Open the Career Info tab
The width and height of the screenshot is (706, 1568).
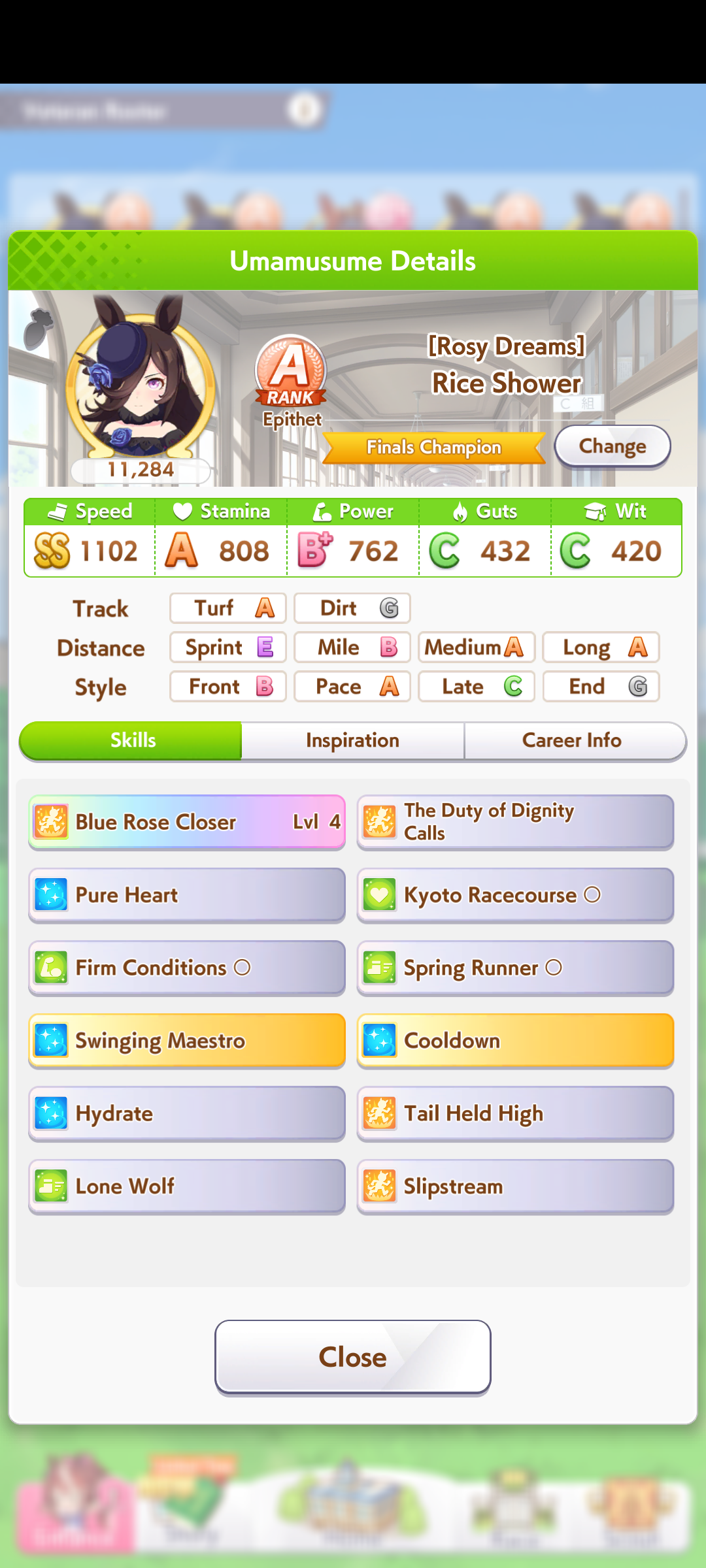tap(572, 740)
